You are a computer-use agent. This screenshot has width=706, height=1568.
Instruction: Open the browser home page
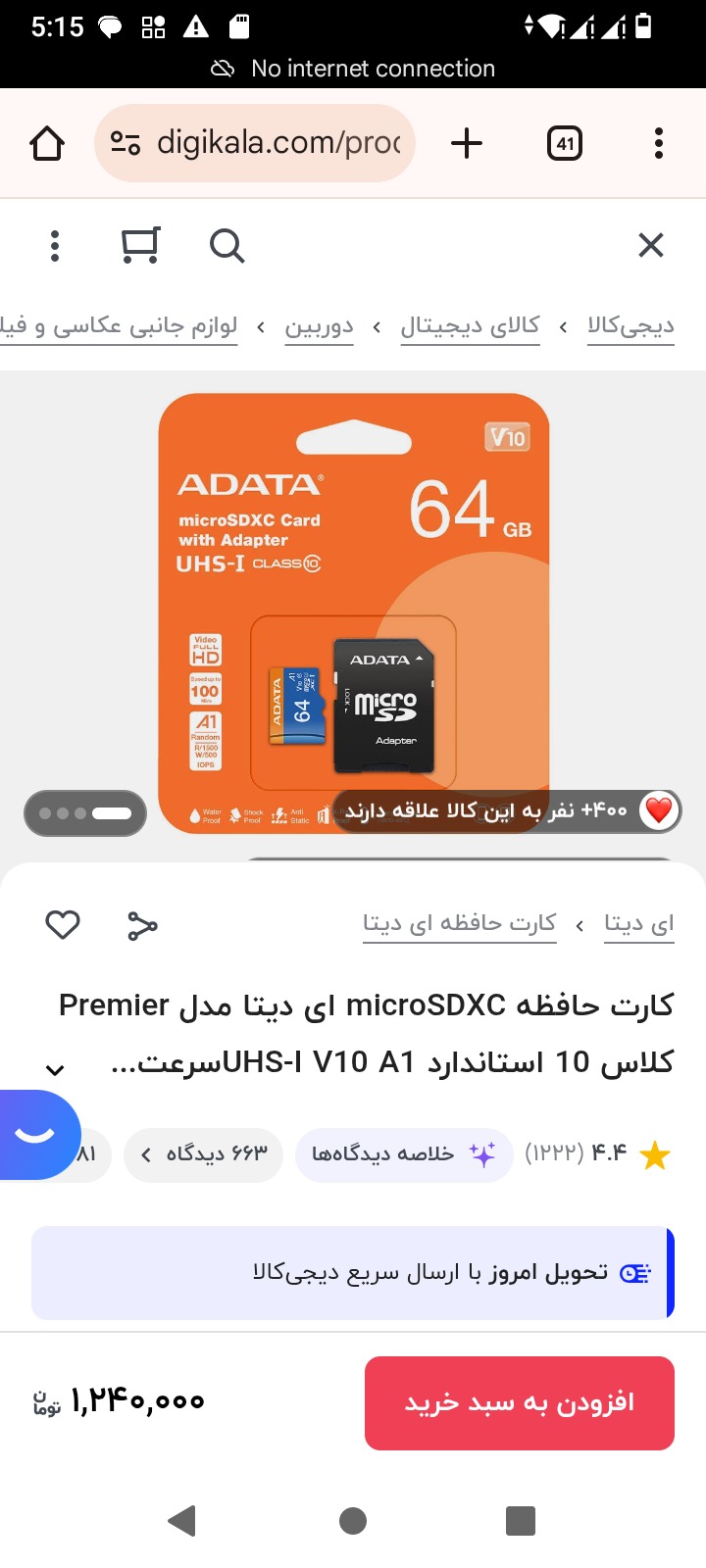(47, 144)
